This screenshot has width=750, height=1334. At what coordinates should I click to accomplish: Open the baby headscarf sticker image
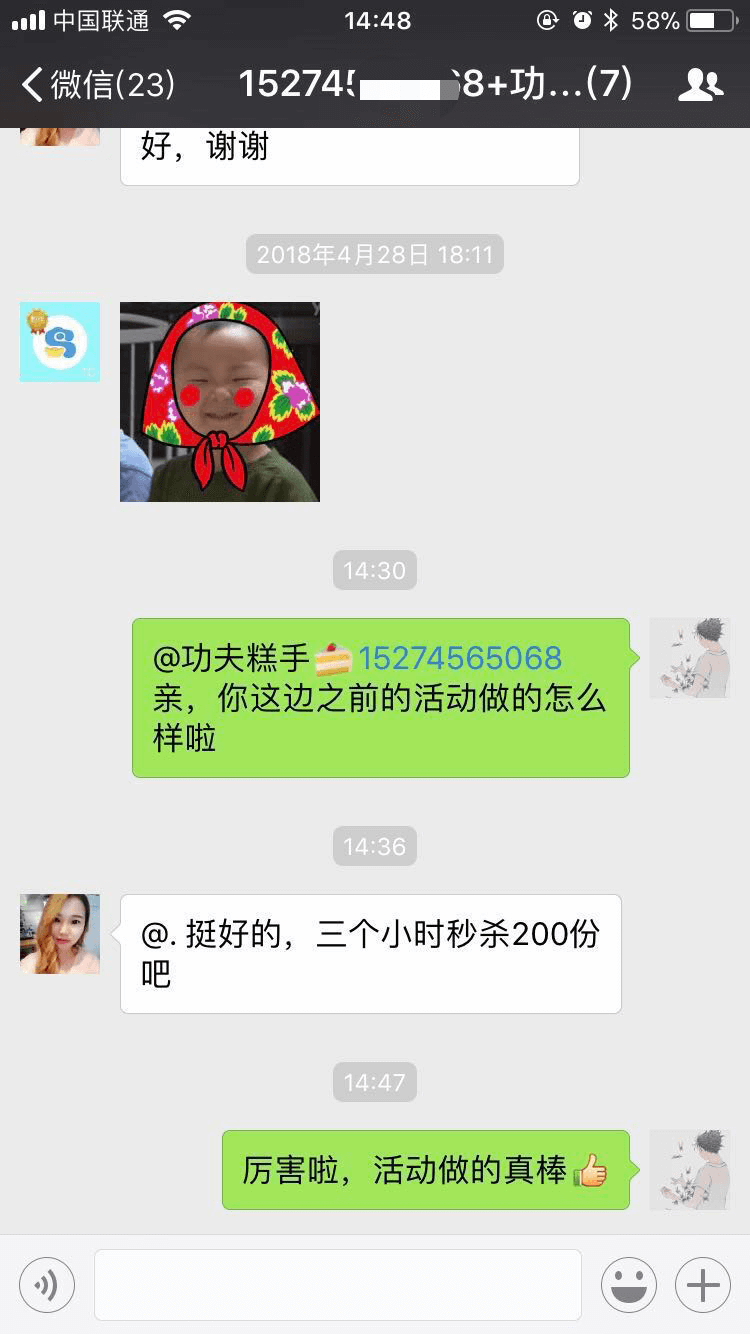pyautogui.click(x=220, y=401)
